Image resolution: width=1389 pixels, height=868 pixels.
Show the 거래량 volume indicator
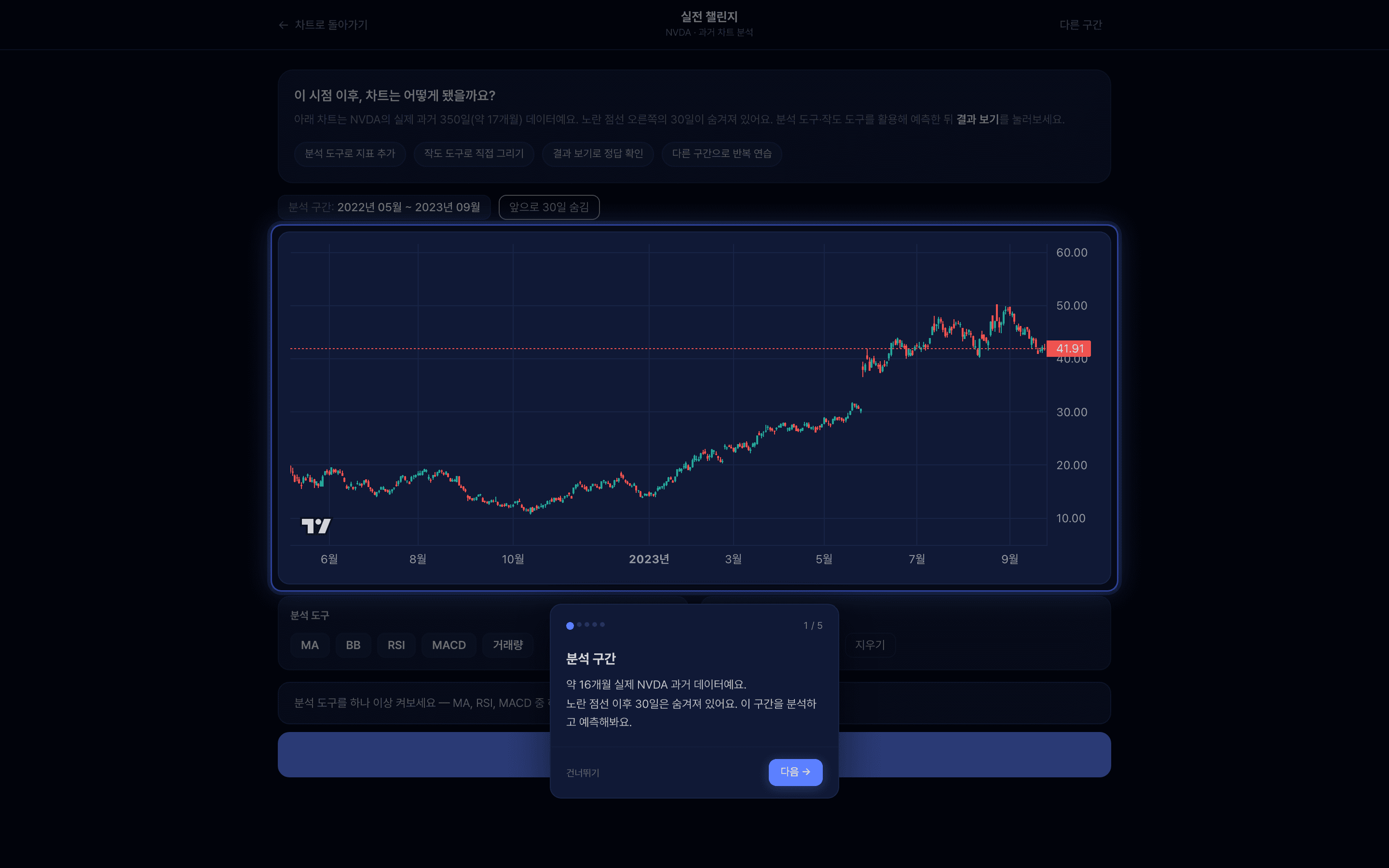(508, 645)
